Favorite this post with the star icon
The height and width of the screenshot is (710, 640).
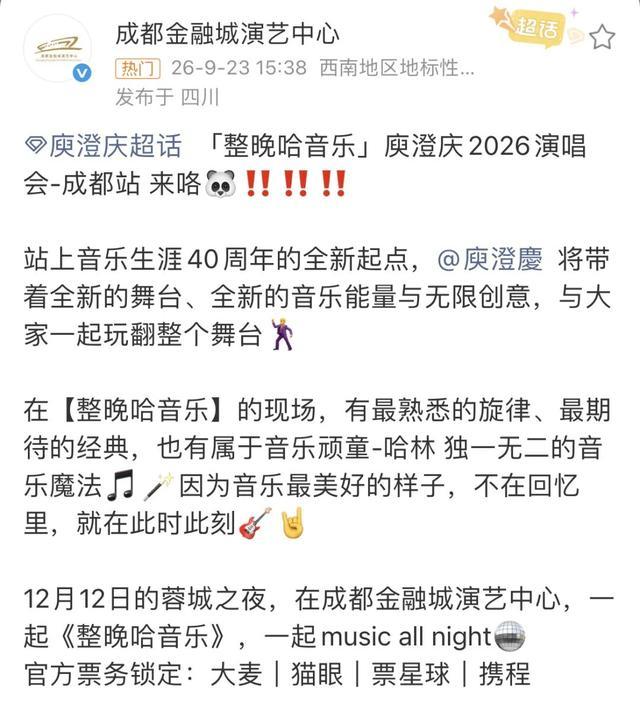(602, 37)
